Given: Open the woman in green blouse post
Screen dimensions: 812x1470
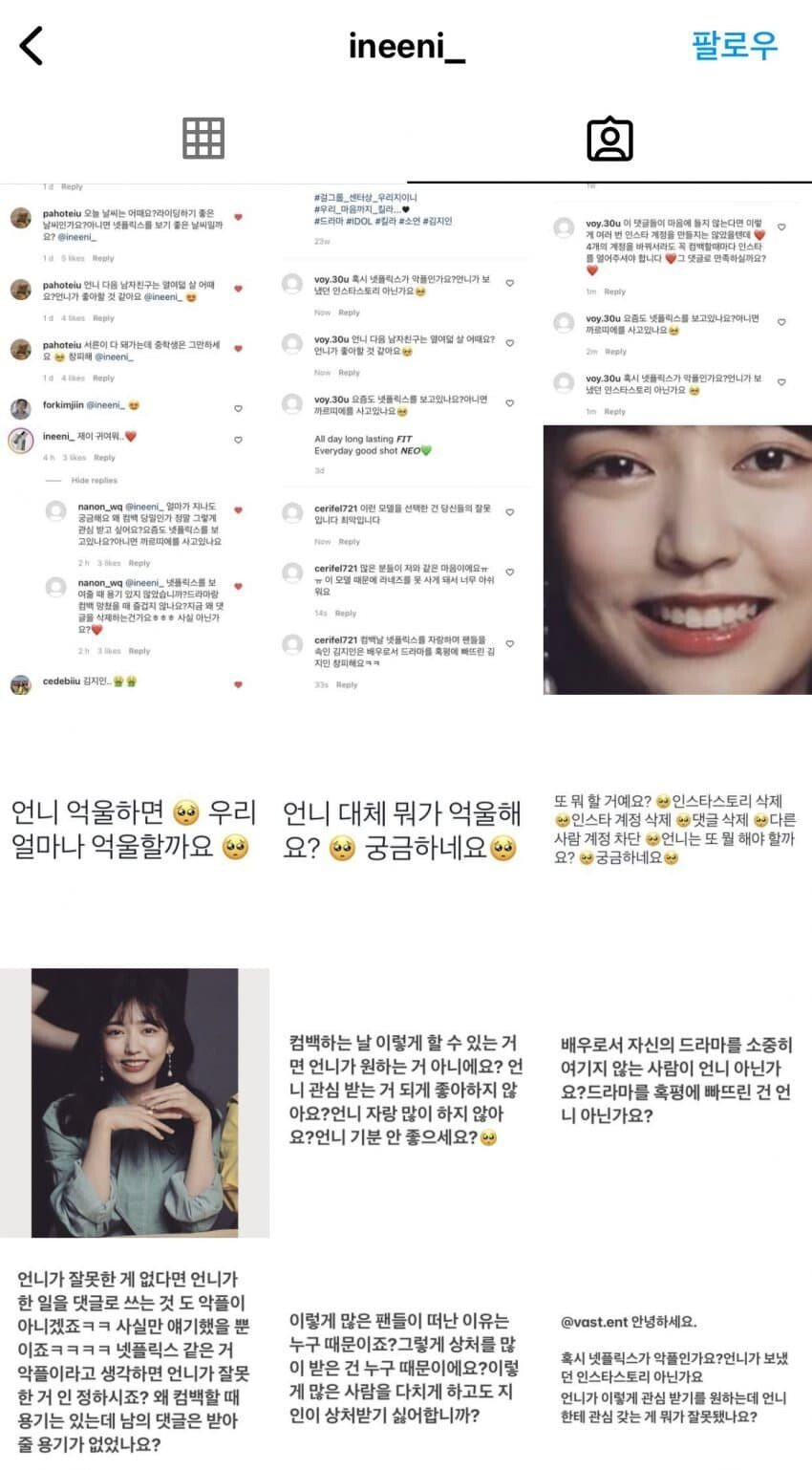Looking at the screenshot, I should point(134,1101).
